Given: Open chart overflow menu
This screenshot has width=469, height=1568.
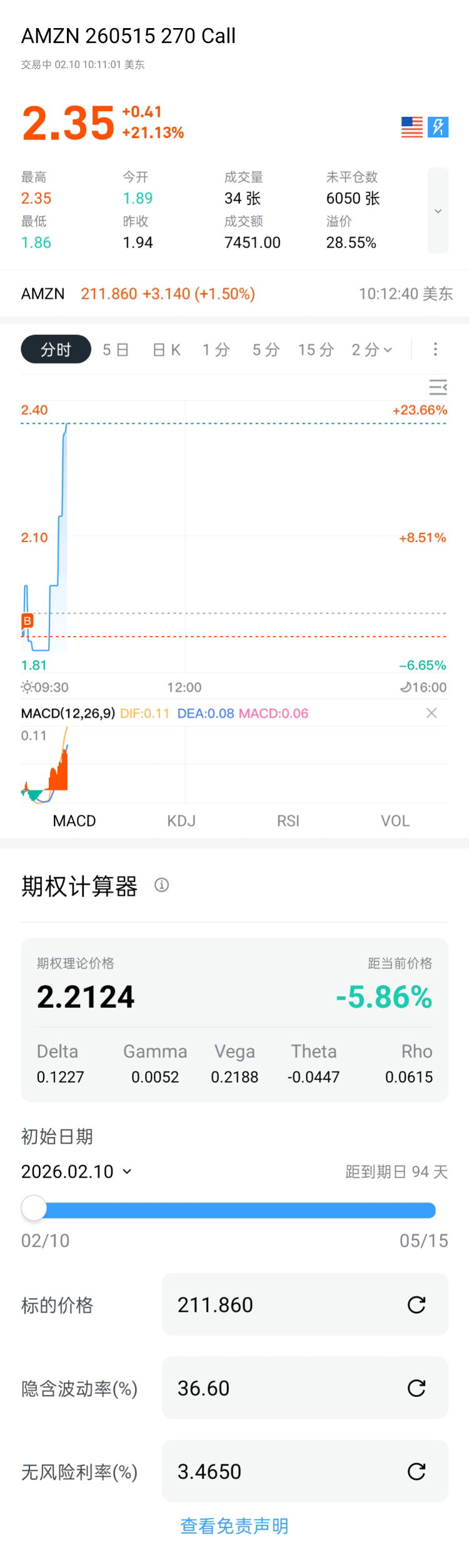Looking at the screenshot, I should (436, 349).
